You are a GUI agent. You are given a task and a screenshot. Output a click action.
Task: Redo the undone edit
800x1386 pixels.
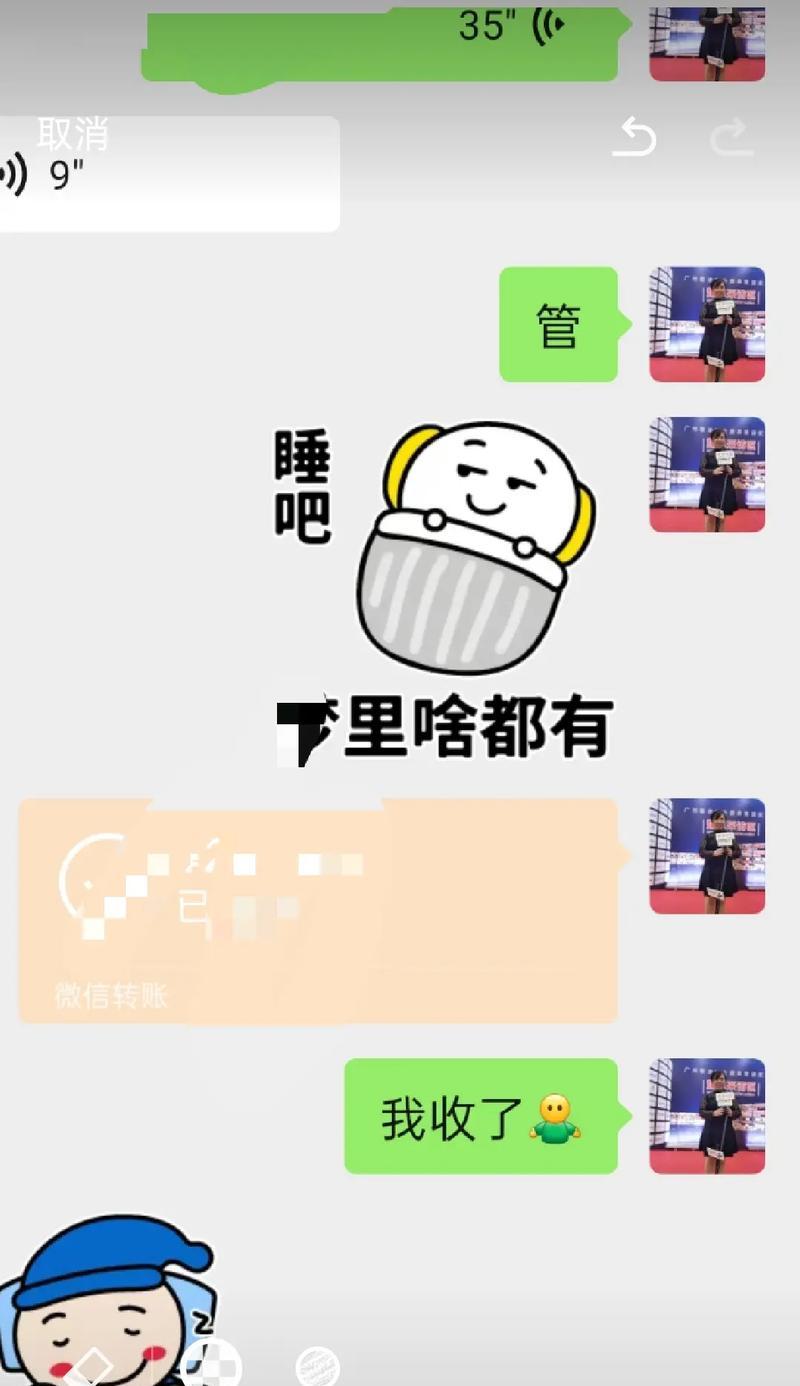click(x=731, y=137)
